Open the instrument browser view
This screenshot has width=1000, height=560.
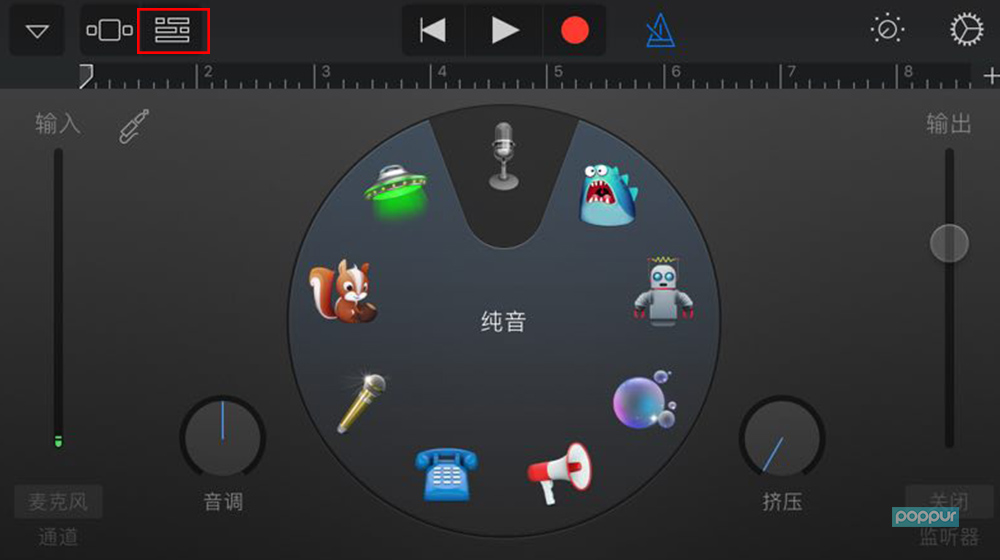[x=109, y=31]
